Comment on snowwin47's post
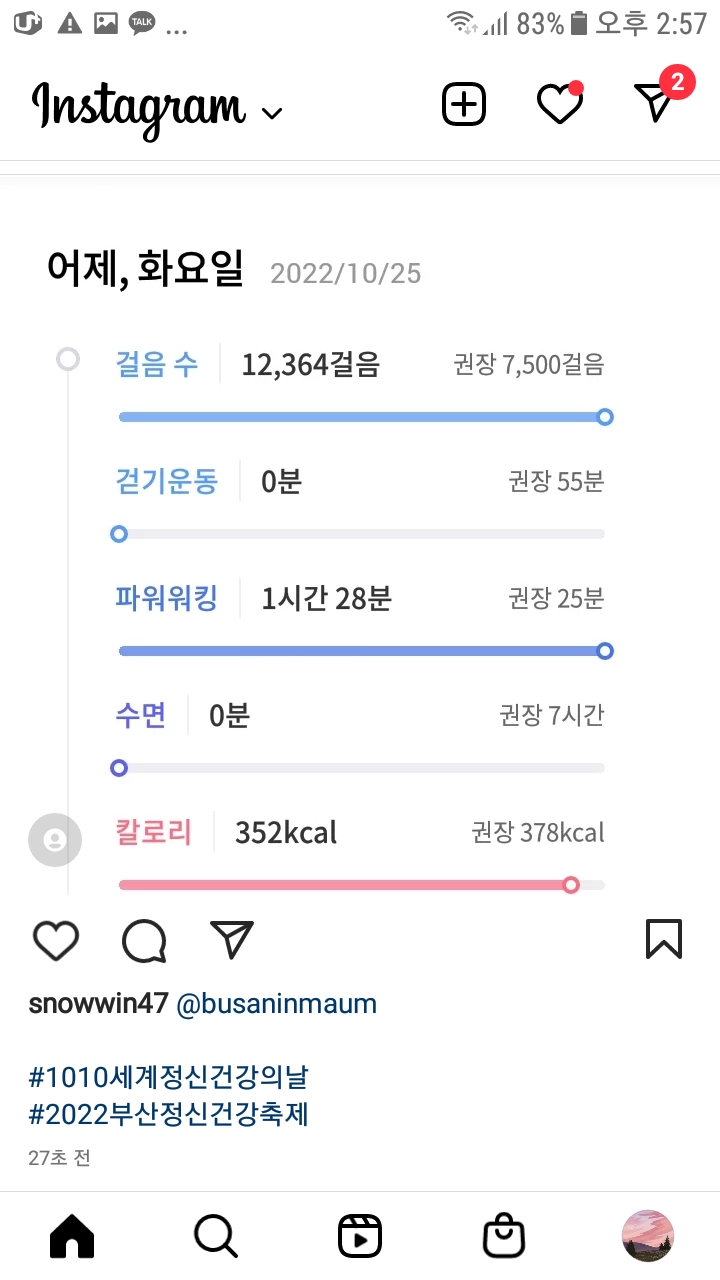Screen dimensions: 720x1280 click(144, 941)
